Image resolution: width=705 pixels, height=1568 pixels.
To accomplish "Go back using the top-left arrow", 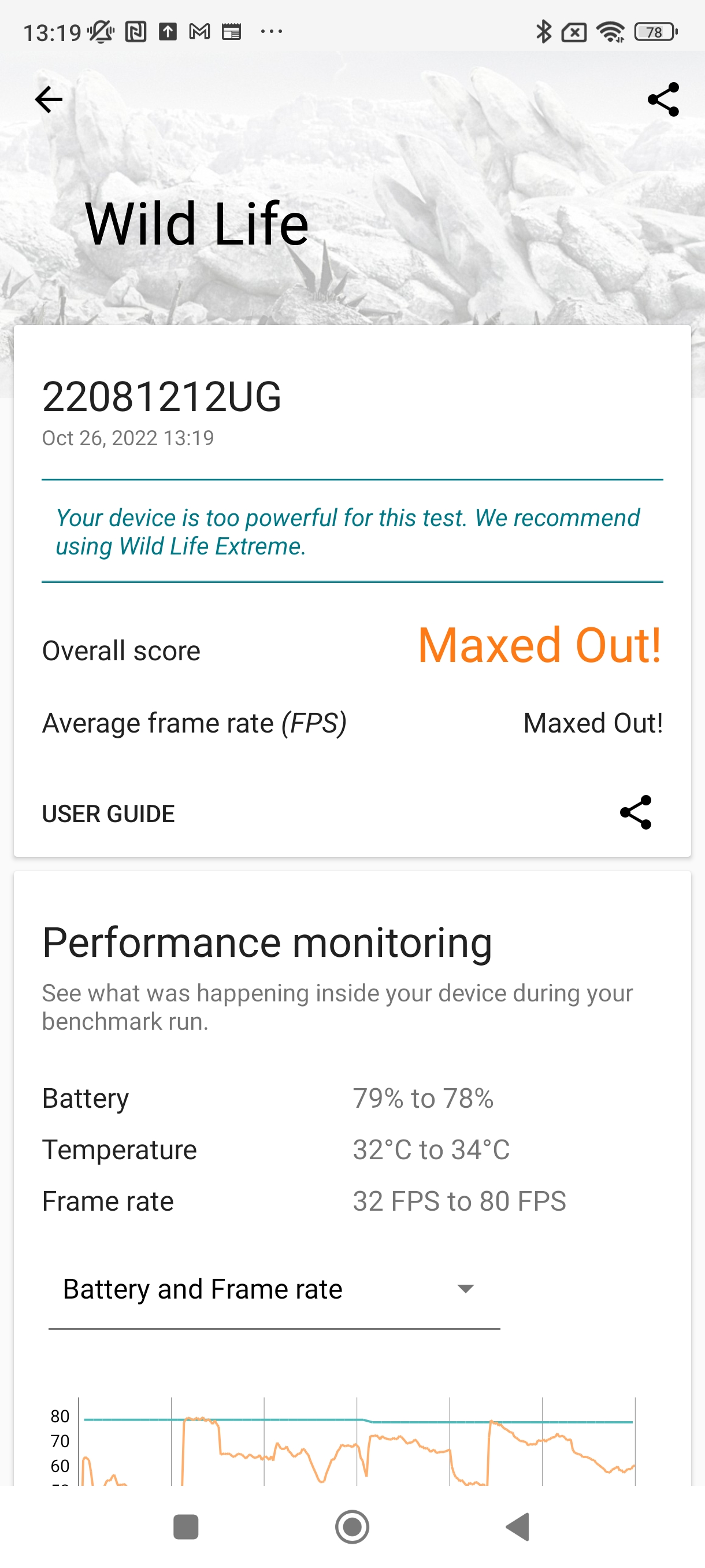I will click(49, 100).
